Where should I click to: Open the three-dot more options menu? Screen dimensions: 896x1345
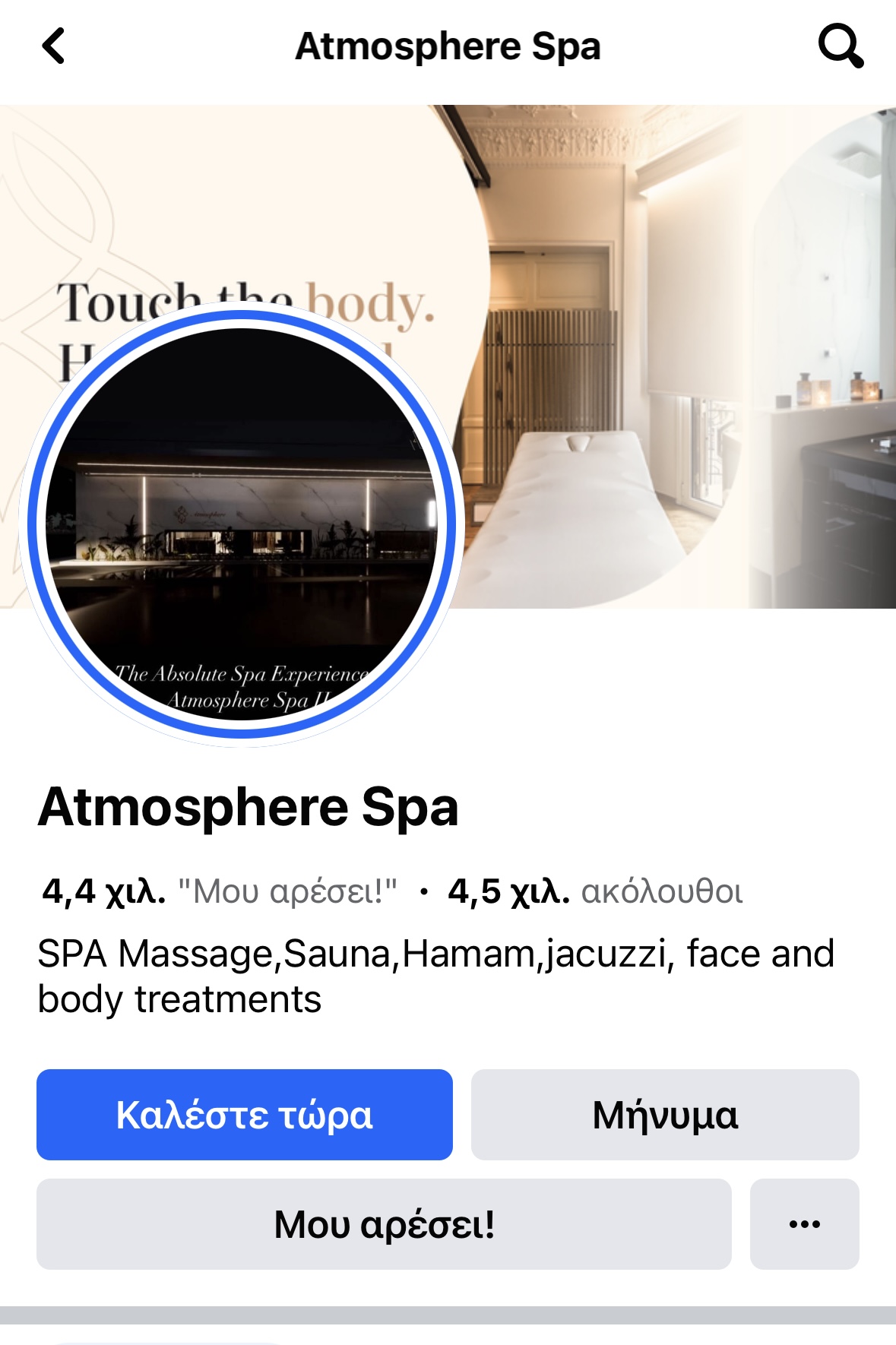[x=804, y=1224]
